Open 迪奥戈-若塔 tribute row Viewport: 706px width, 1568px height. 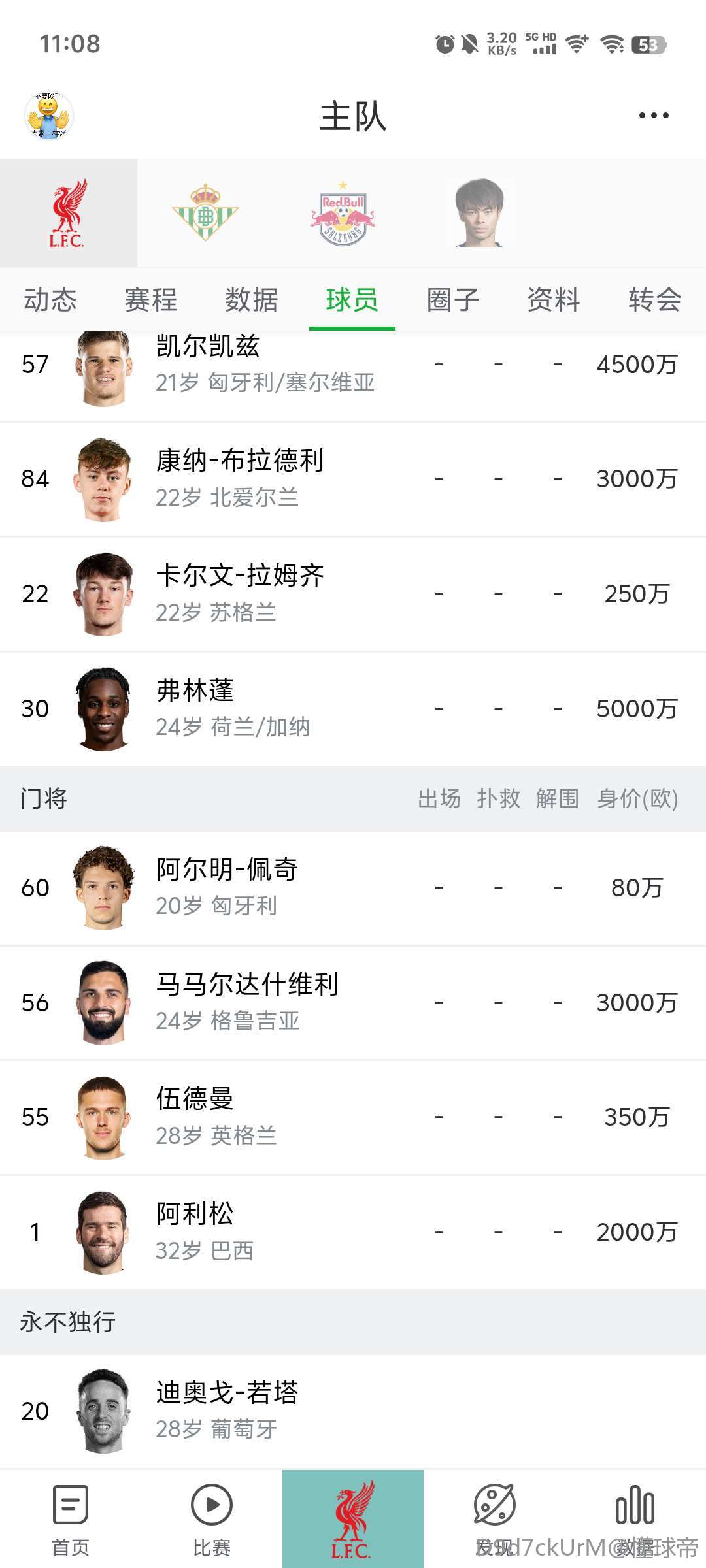click(x=227, y=1410)
